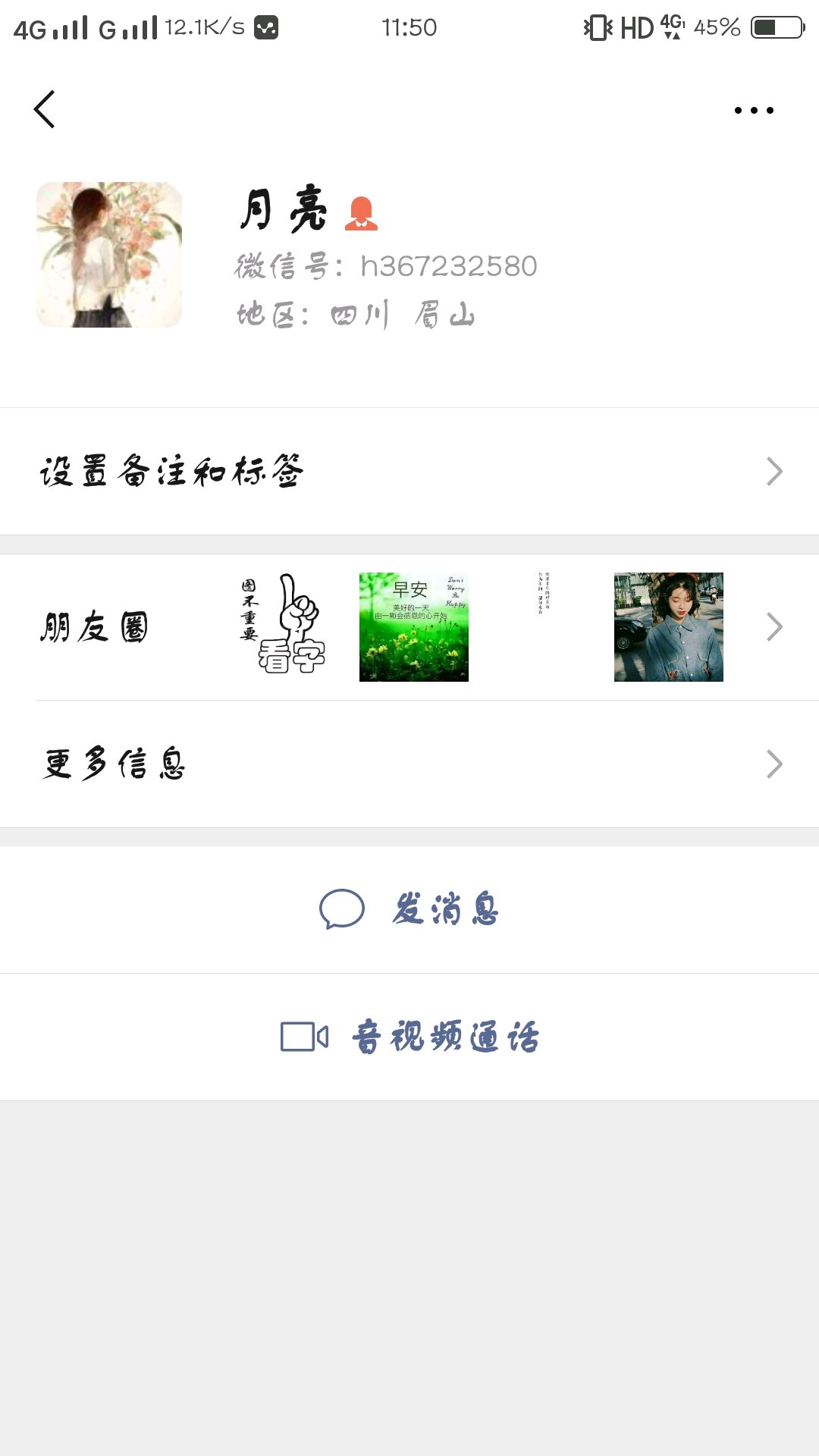
Task: Go back using the top-left arrow
Action: (45, 110)
